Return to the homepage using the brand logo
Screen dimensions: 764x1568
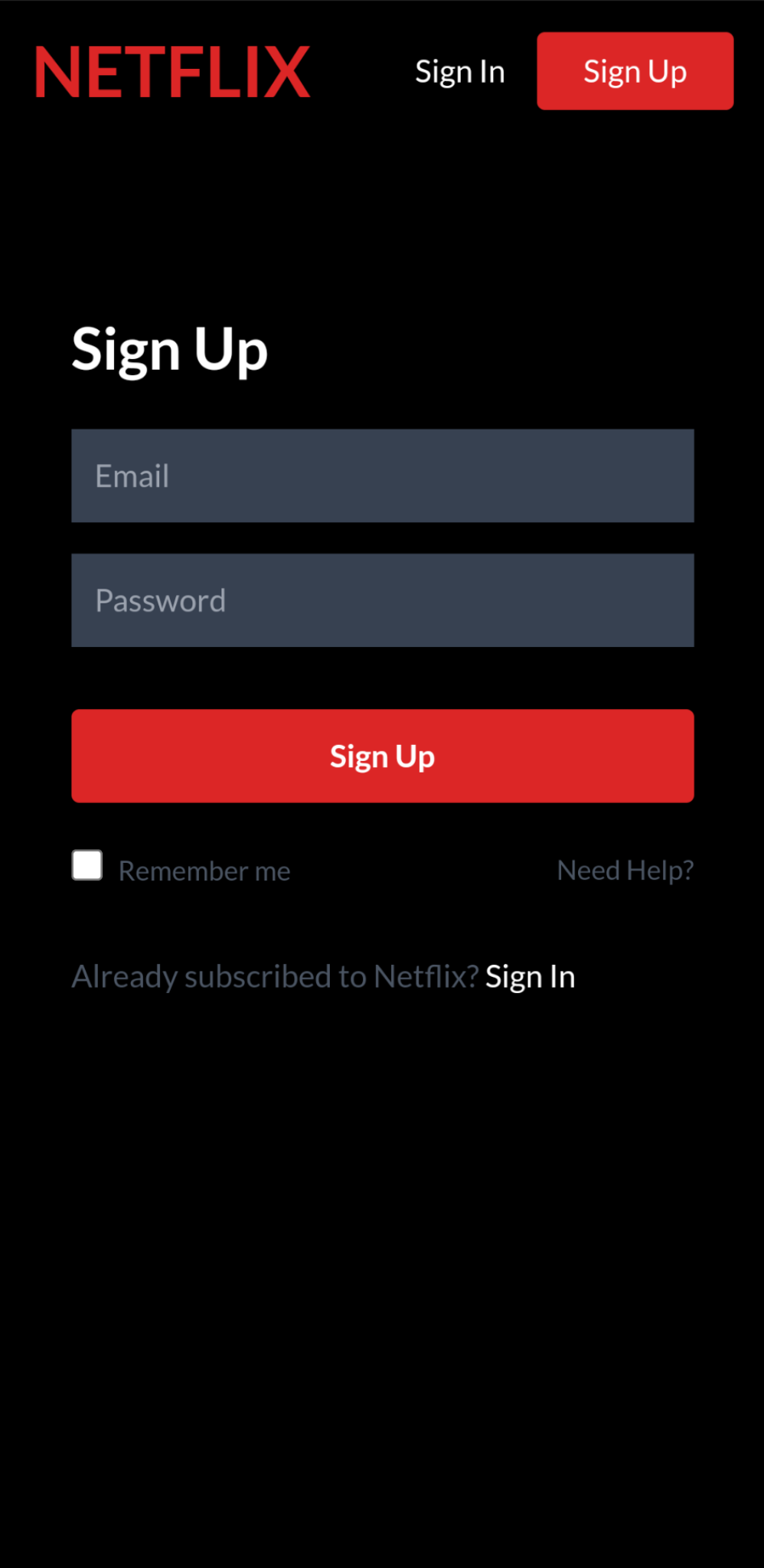(x=172, y=70)
